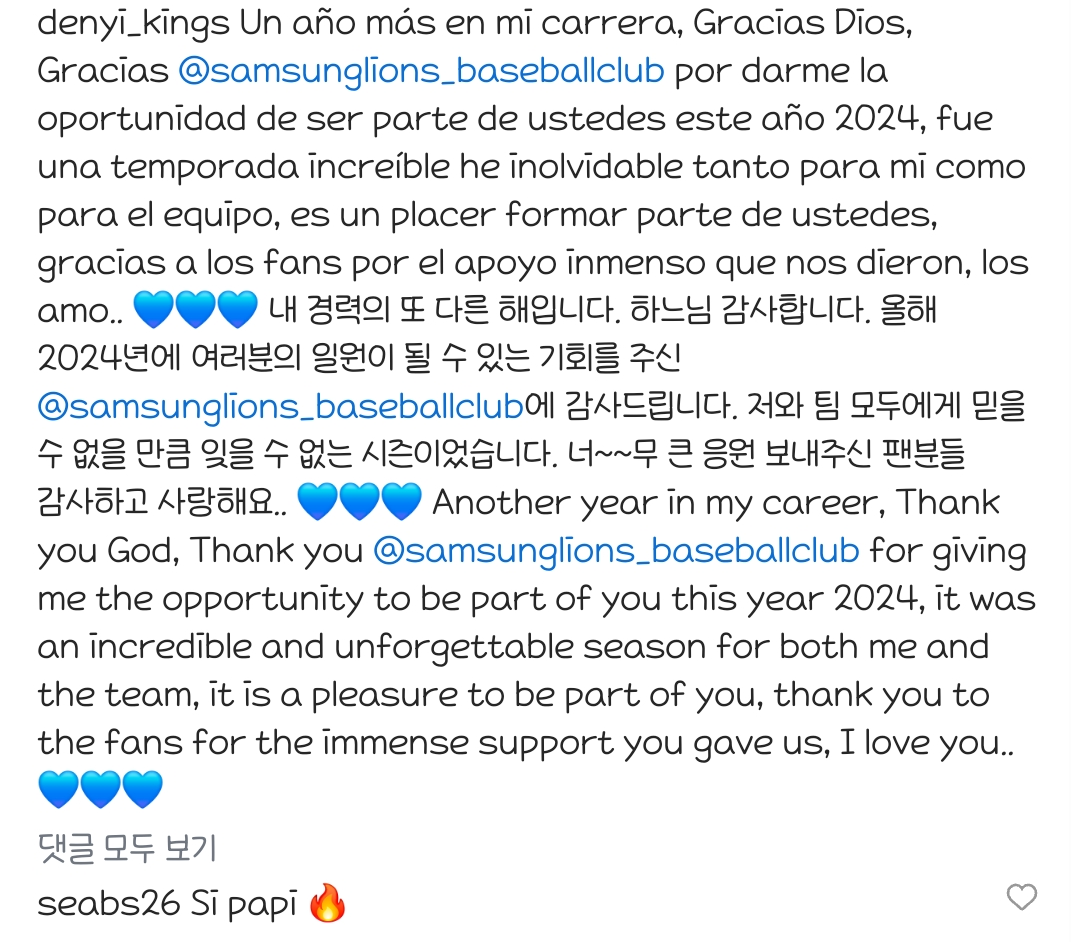Open @samsunglions_baseballclub mention in the Spanish text
1080x942 pixels.
(x=421, y=71)
